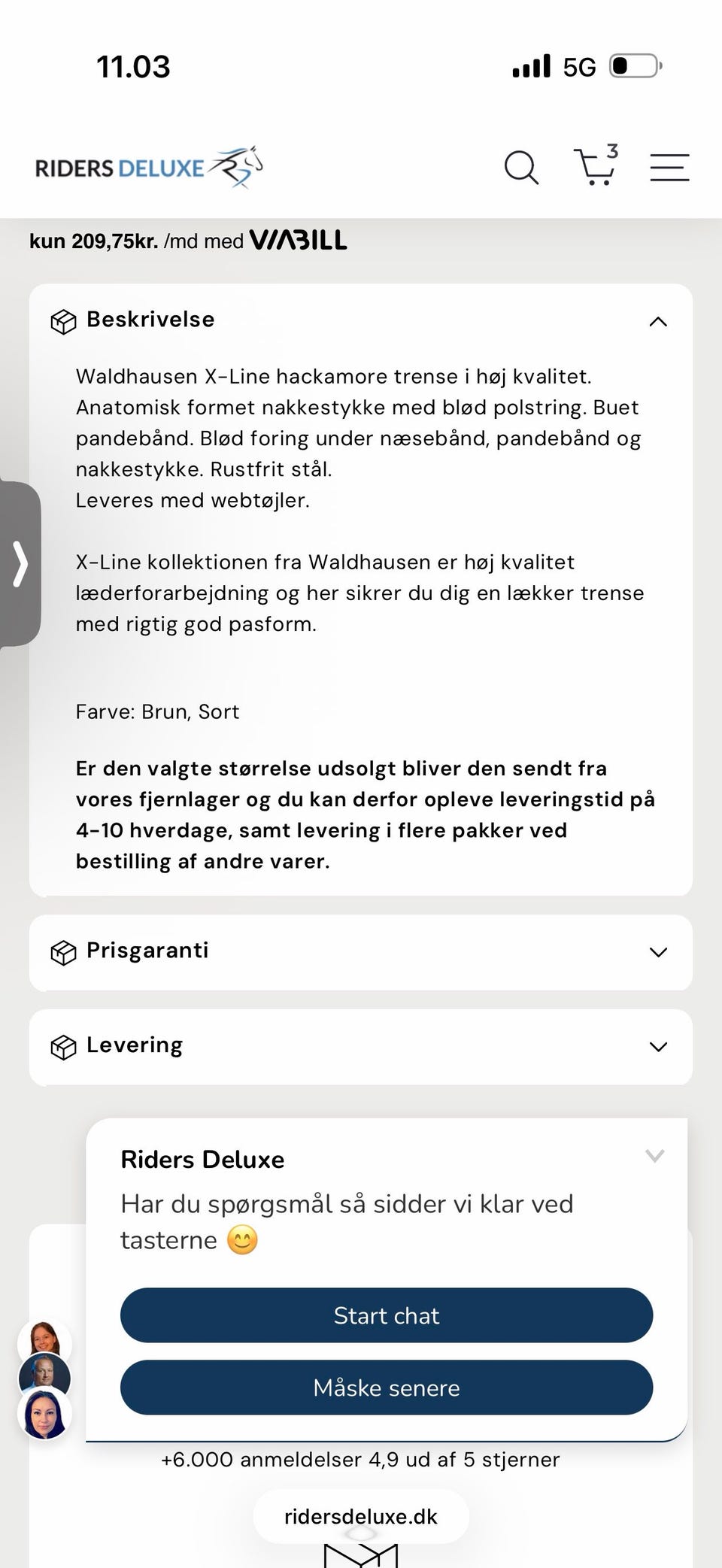Screen dimensions: 722x1568
Task: Open the chat agents avatar bubble
Action: pos(44,1379)
